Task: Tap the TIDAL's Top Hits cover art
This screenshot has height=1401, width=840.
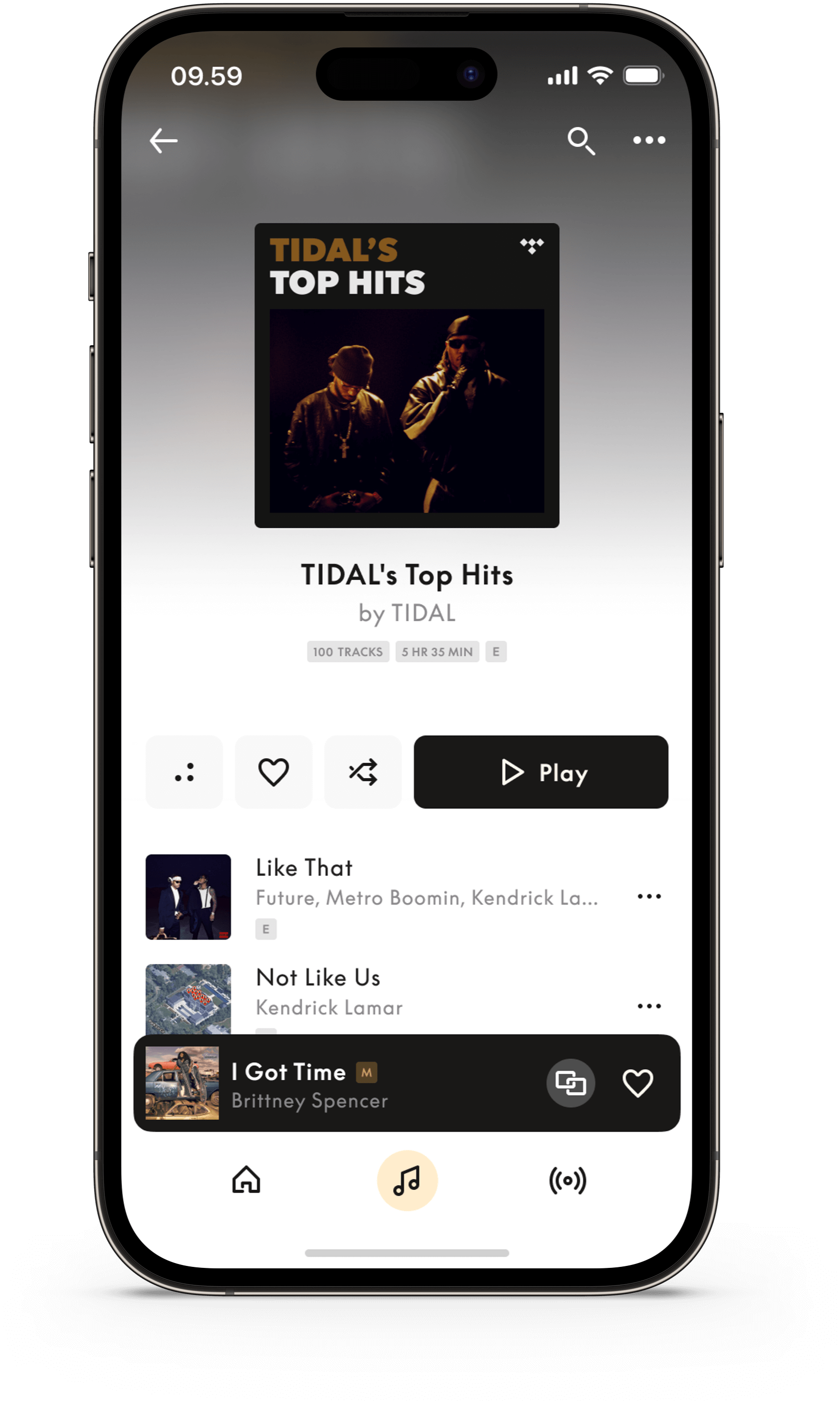Action: [x=406, y=375]
